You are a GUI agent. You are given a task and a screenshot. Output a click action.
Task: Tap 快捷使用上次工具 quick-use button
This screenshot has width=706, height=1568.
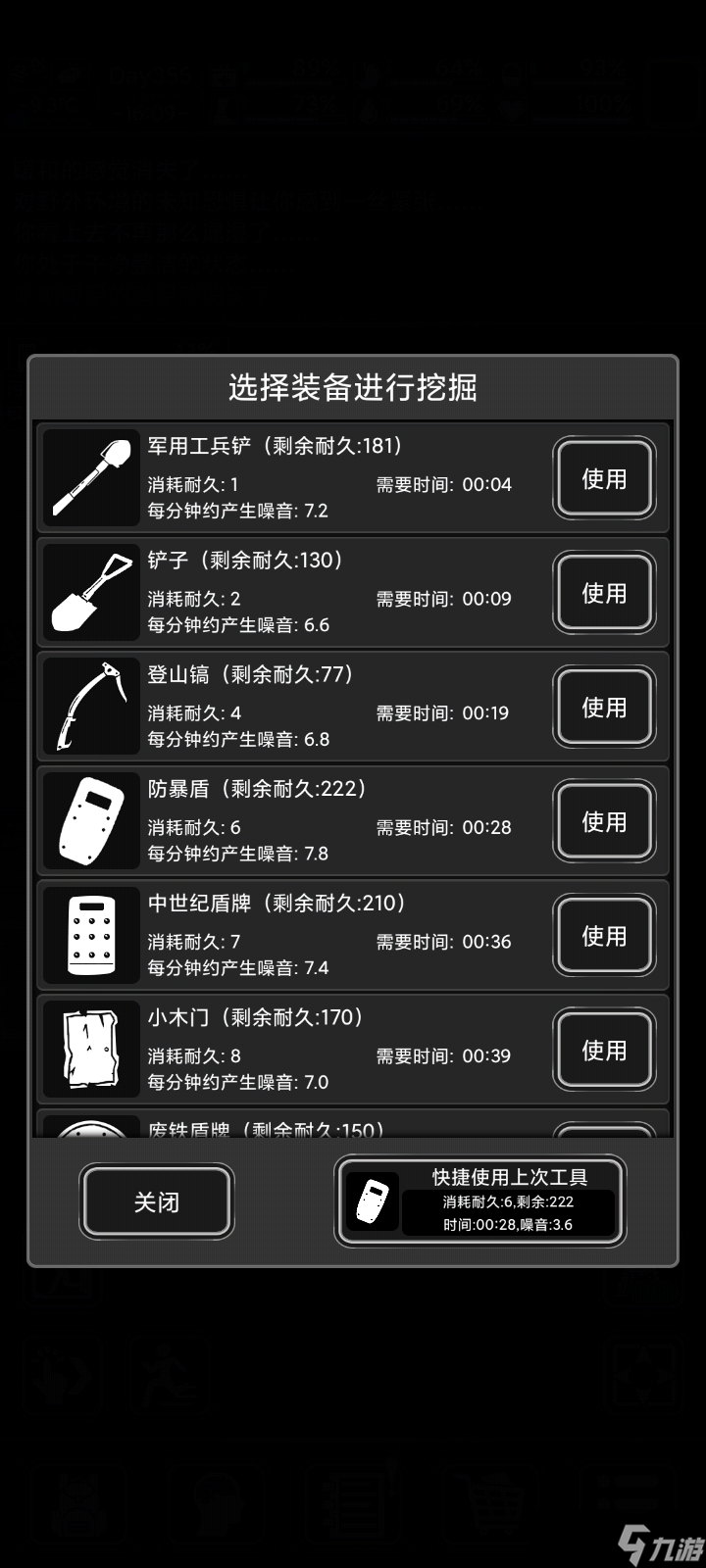click(480, 1201)
